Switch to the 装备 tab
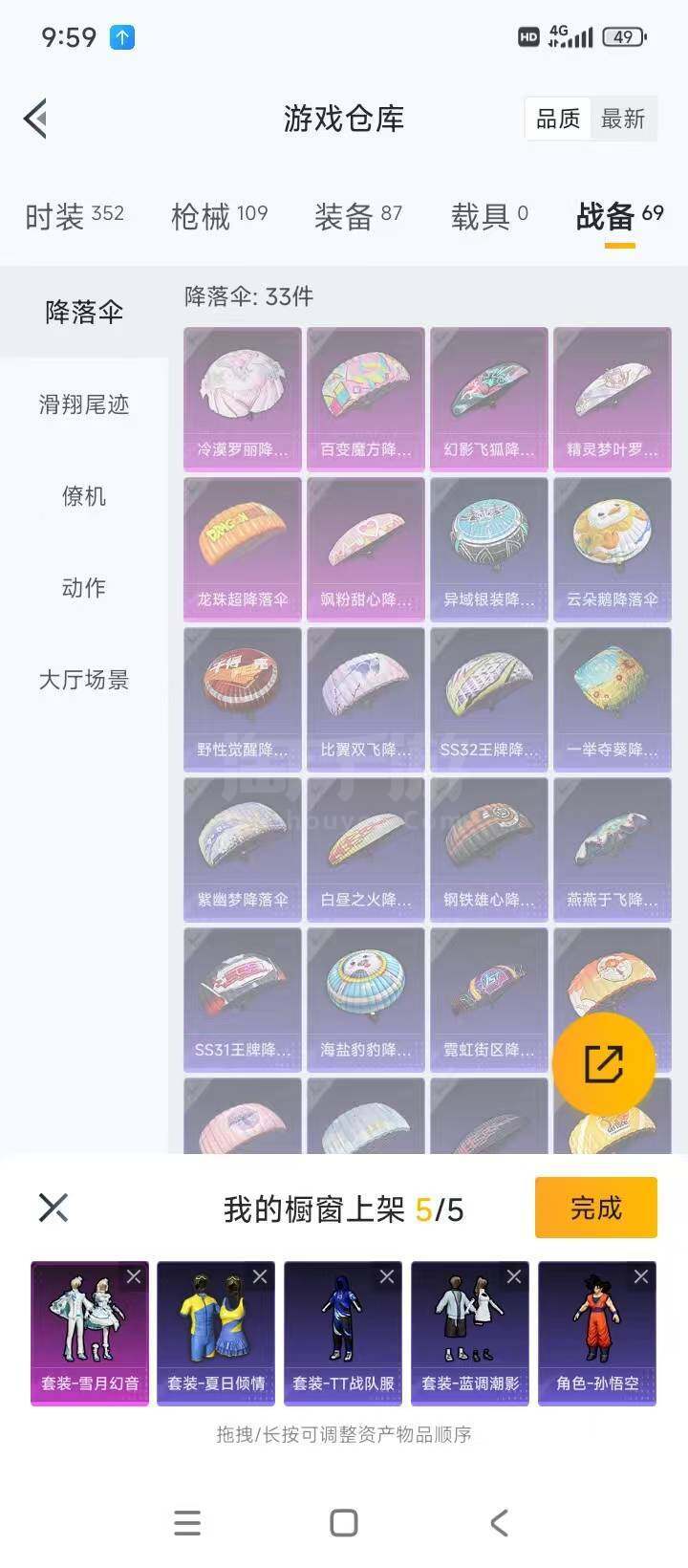The width and height of the screenshot is (688, 1568). pyautogui.click(x=357, y=217)
